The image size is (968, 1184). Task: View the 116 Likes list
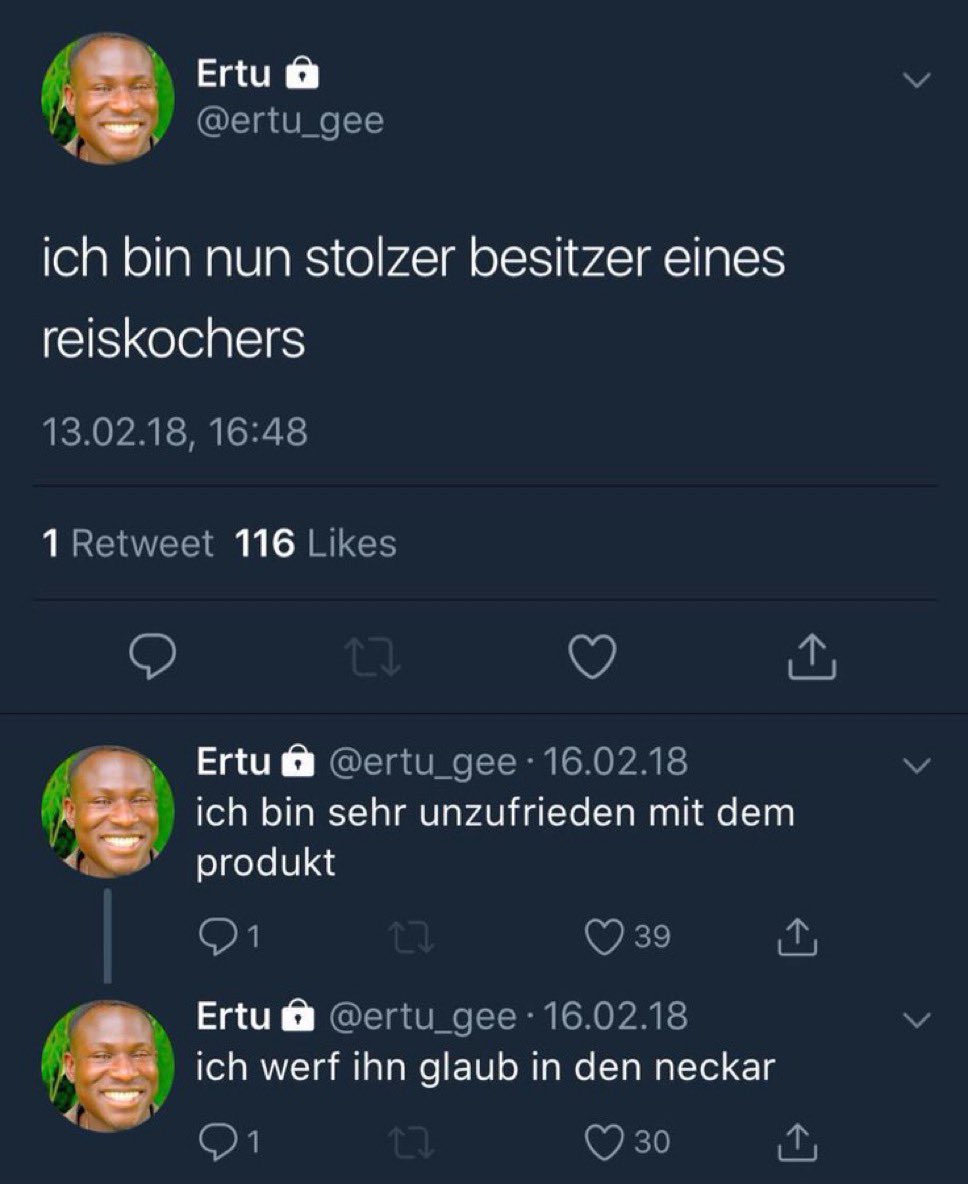315,544
